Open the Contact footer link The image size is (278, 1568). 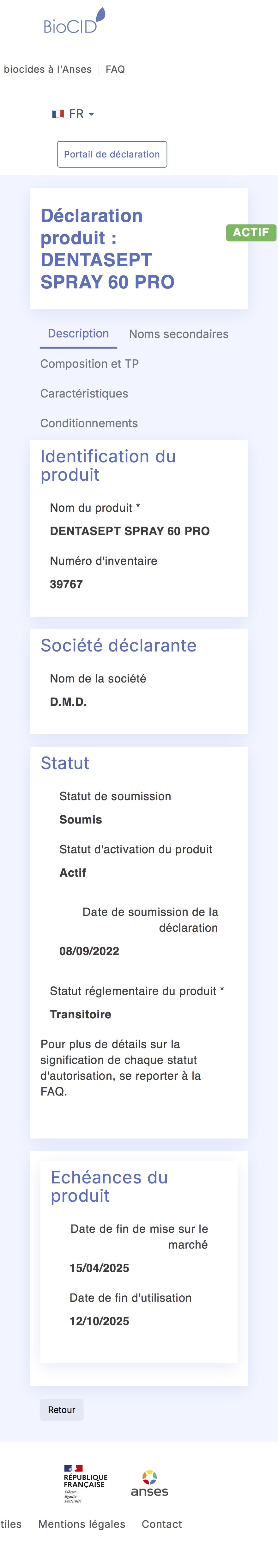(162, 1524)
